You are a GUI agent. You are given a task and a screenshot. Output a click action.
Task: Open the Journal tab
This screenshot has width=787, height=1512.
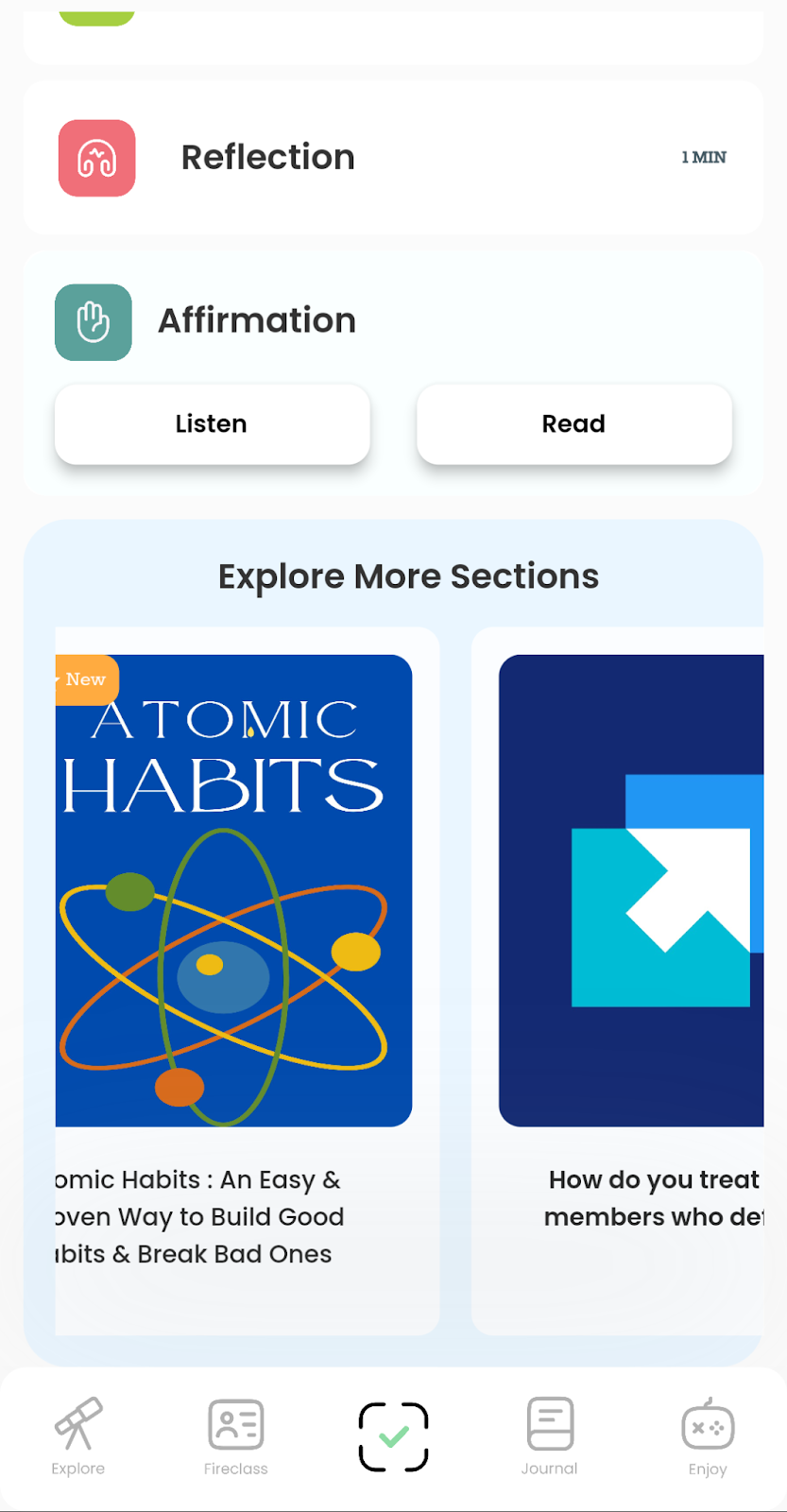[x=549, y=1436]
